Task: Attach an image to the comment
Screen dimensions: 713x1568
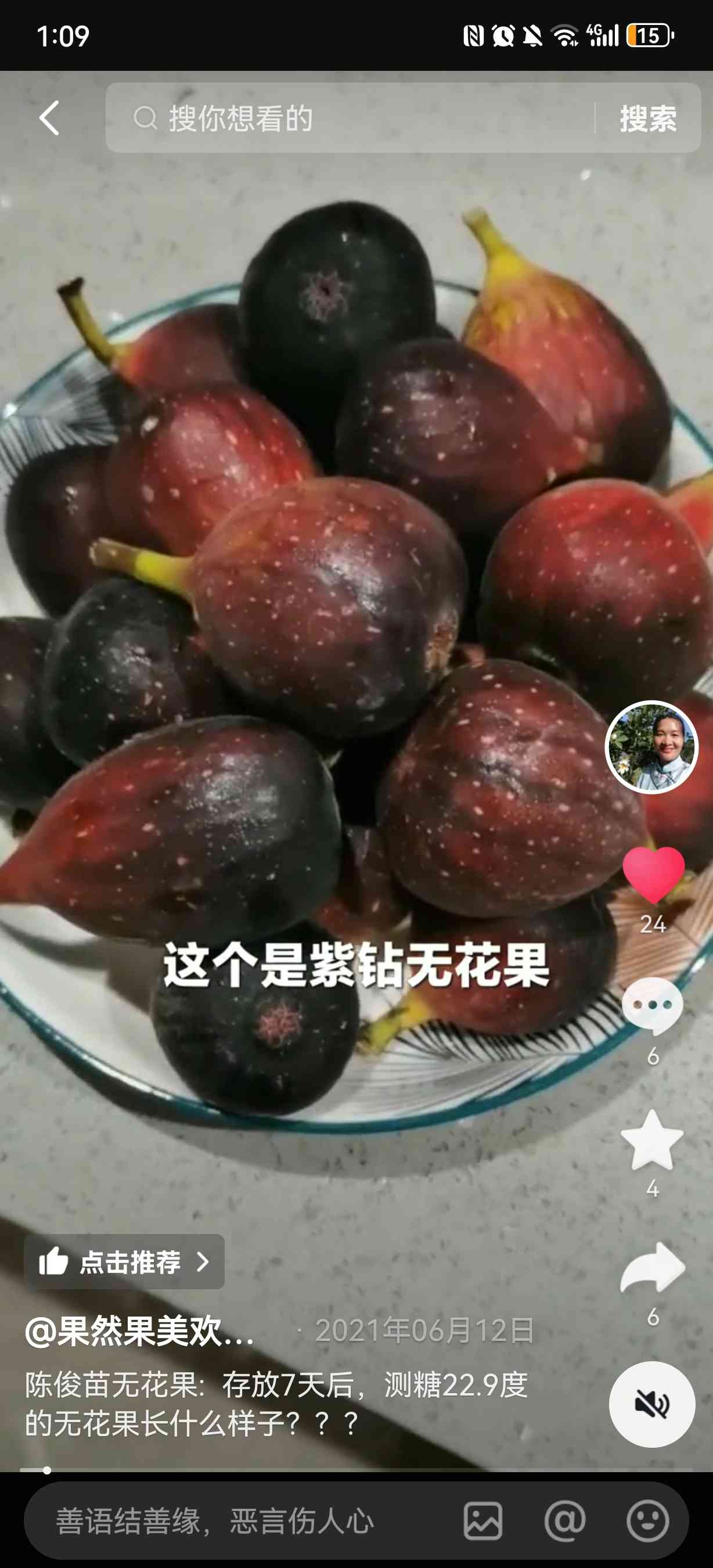Action: click(x=483, y=1520)
